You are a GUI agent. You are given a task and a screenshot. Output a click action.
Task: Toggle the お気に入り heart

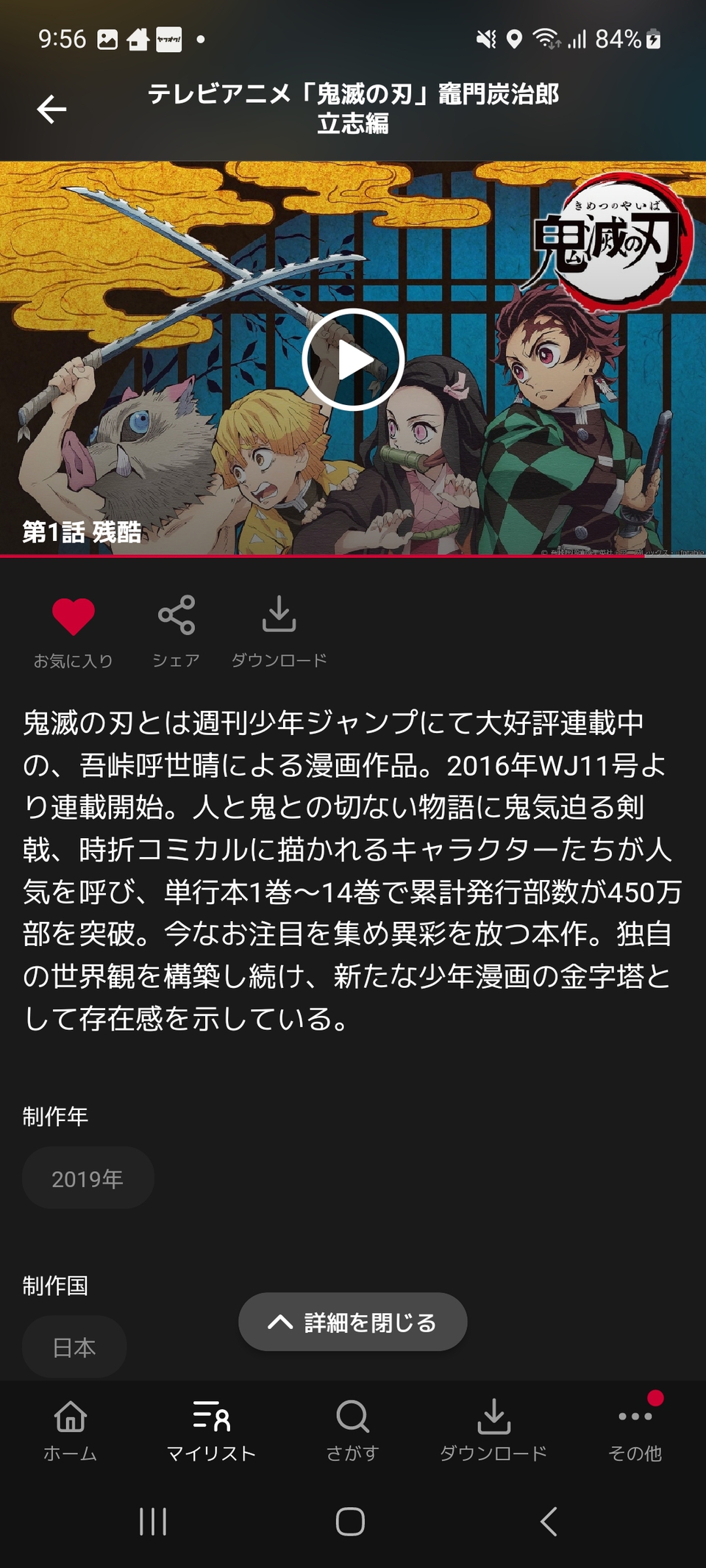tap(73, 631)
